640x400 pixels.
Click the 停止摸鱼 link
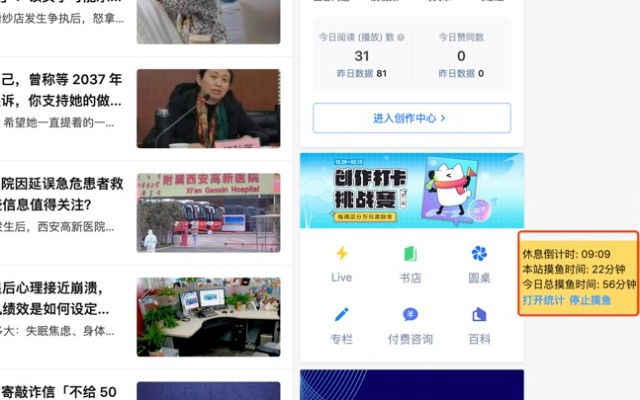click(591, 299)
